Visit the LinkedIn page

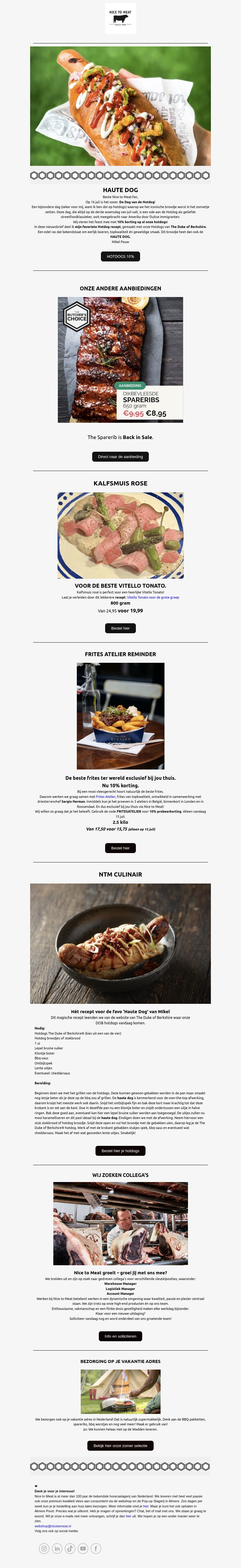pos(57,1548)
